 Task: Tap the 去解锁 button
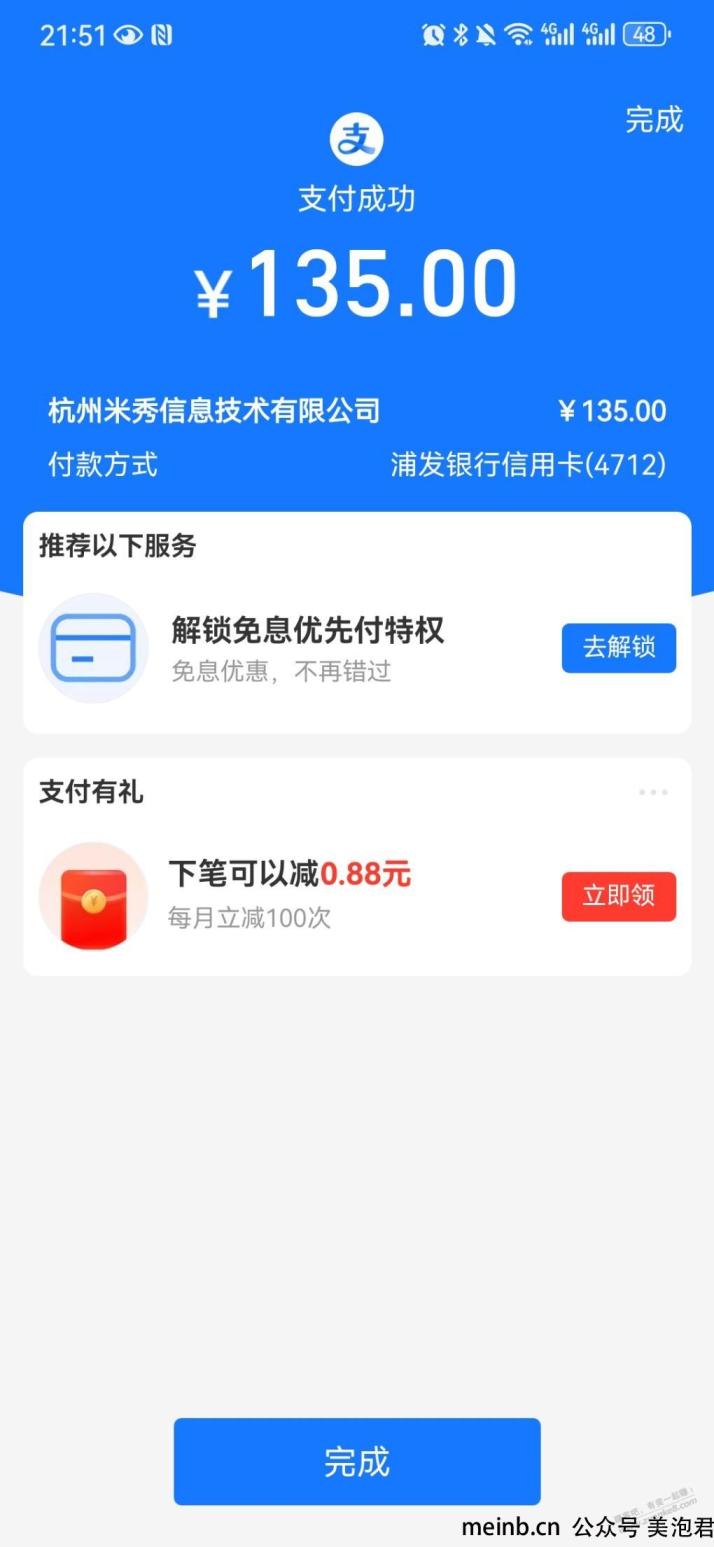click(618, 648)
